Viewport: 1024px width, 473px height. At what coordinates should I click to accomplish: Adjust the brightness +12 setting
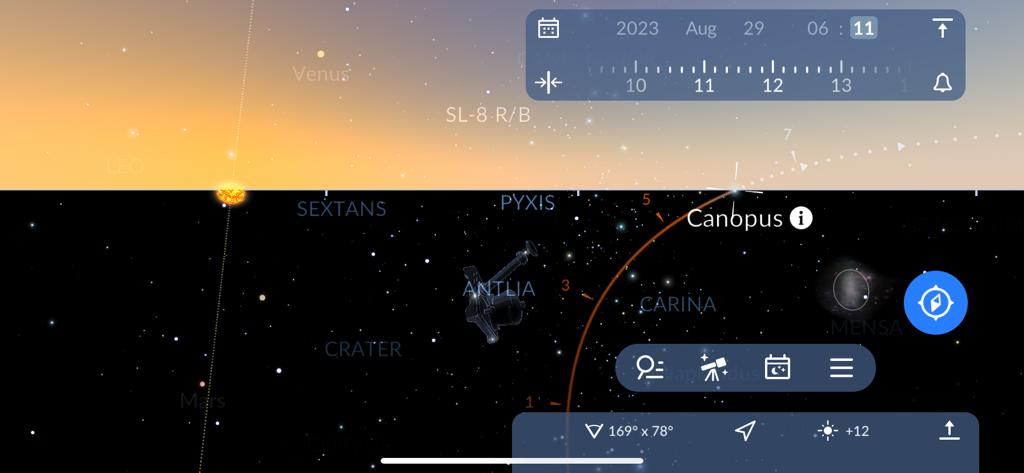[x=842, y=431]
